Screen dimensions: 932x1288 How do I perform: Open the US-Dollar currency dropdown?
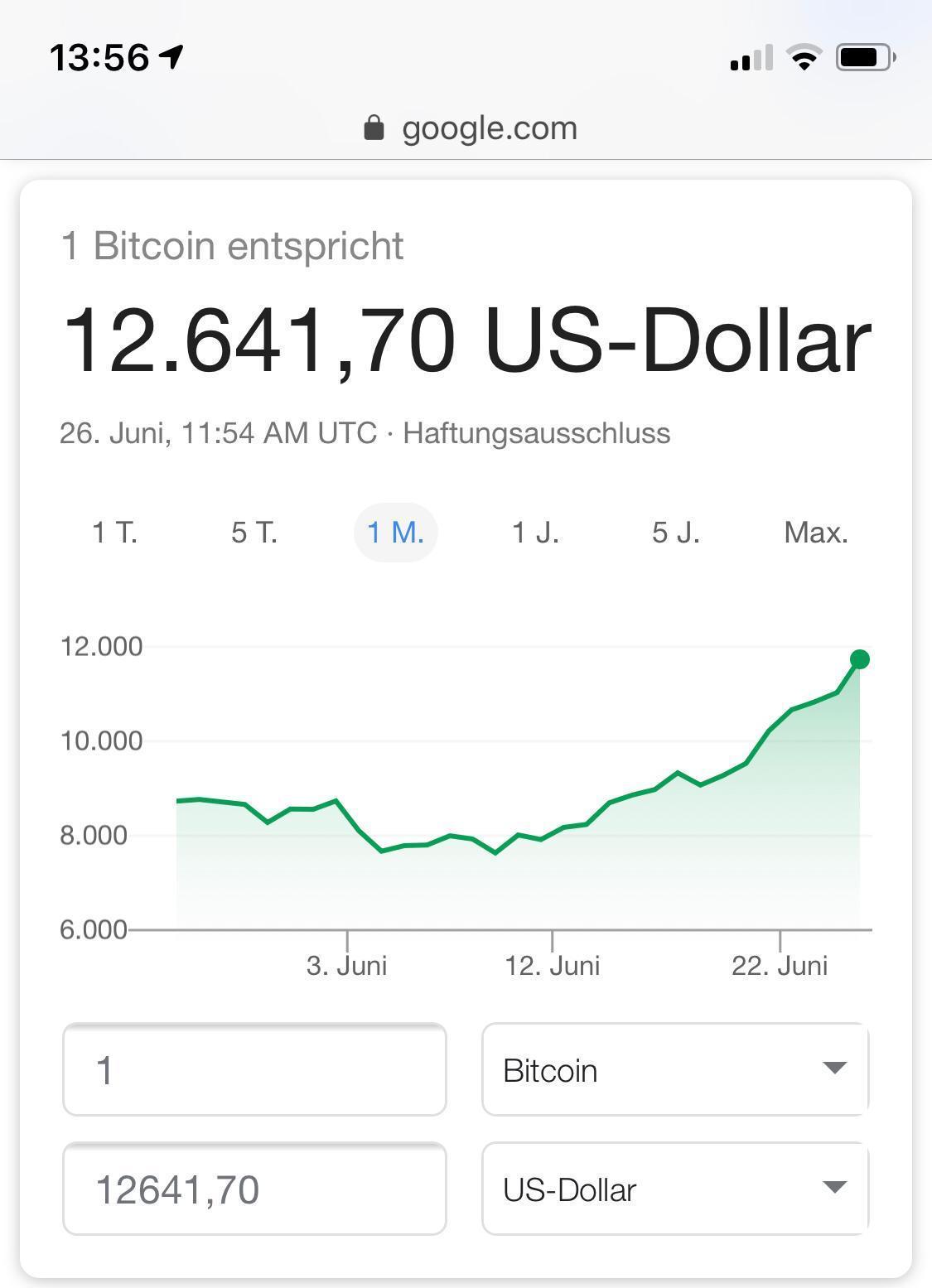(x=675, y=1189)
